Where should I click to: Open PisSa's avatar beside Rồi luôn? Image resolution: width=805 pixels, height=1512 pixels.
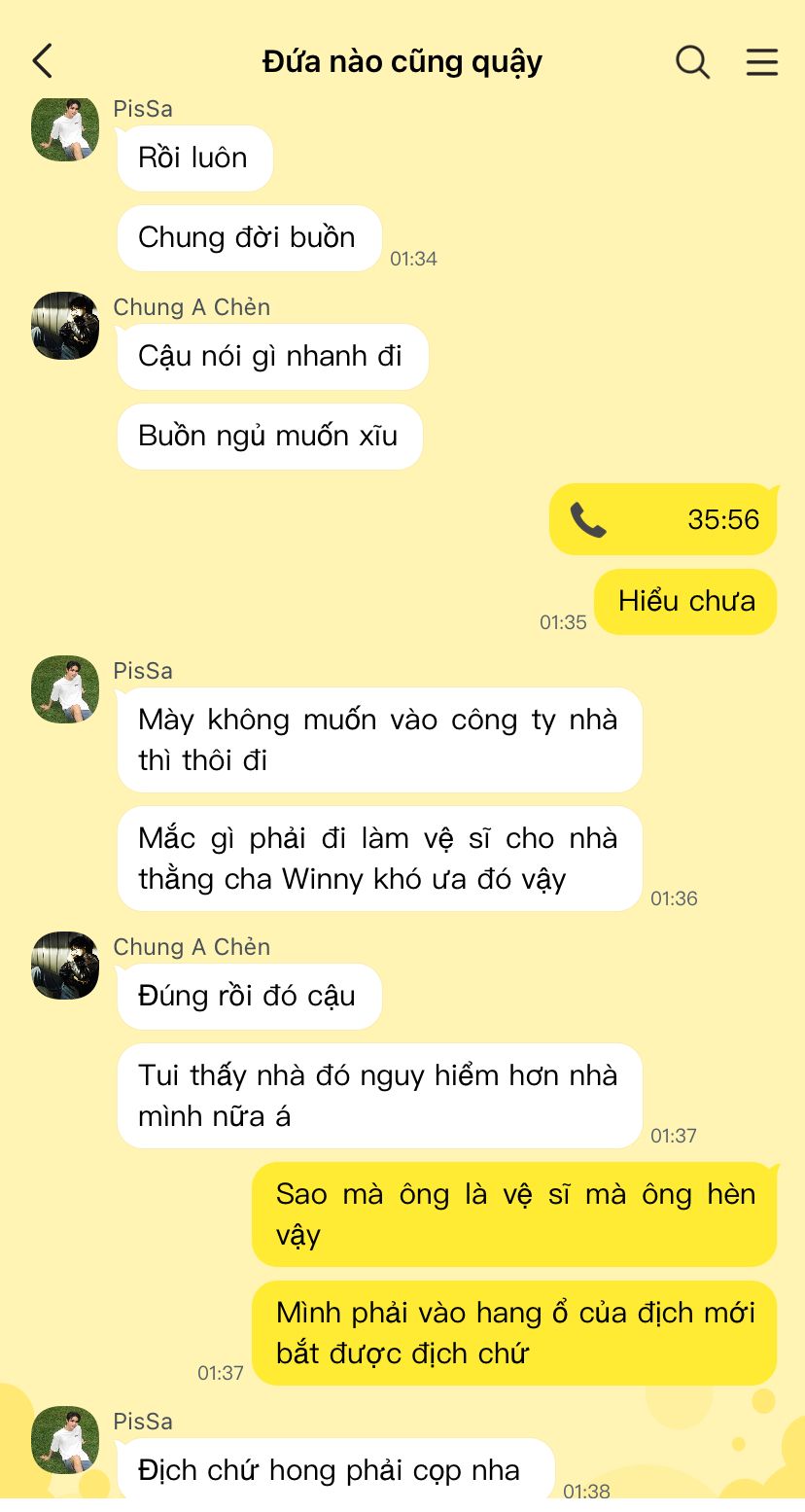(65, 130)
